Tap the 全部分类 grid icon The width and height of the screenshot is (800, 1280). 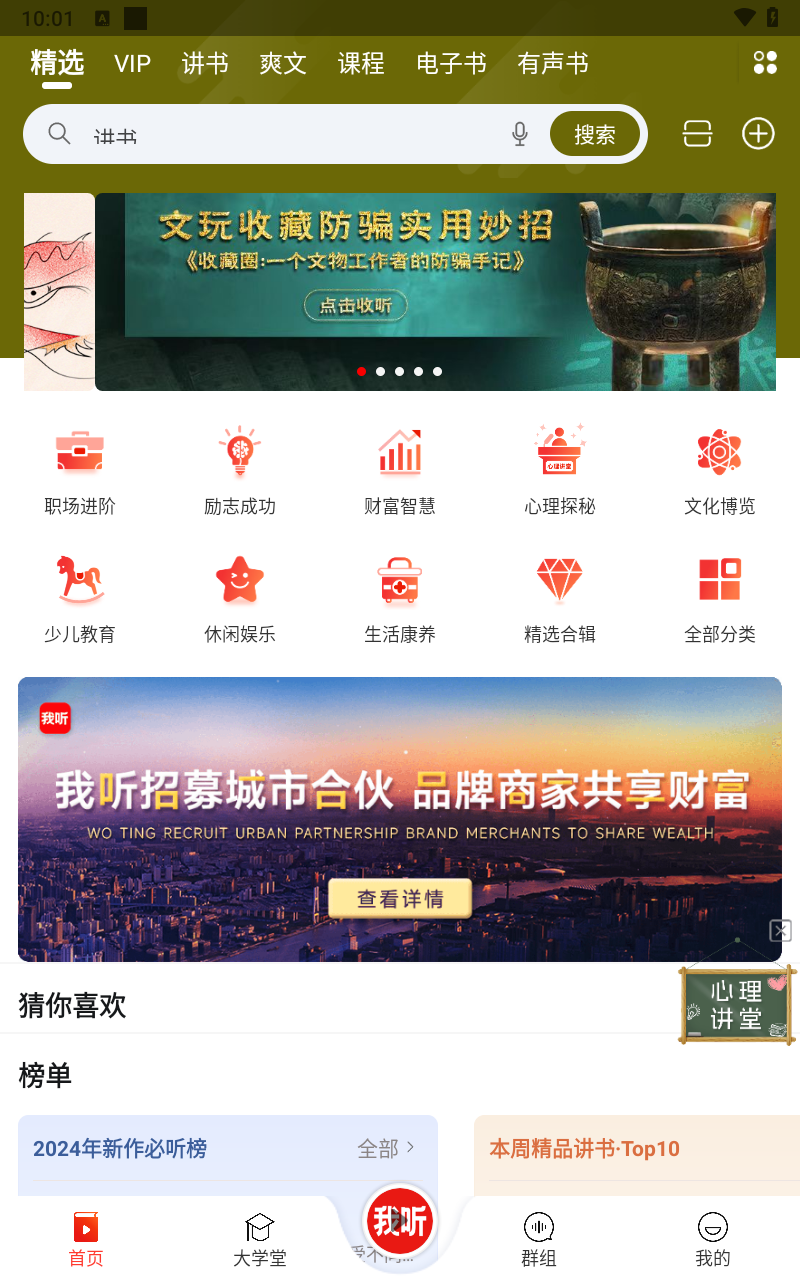(719, 580)
